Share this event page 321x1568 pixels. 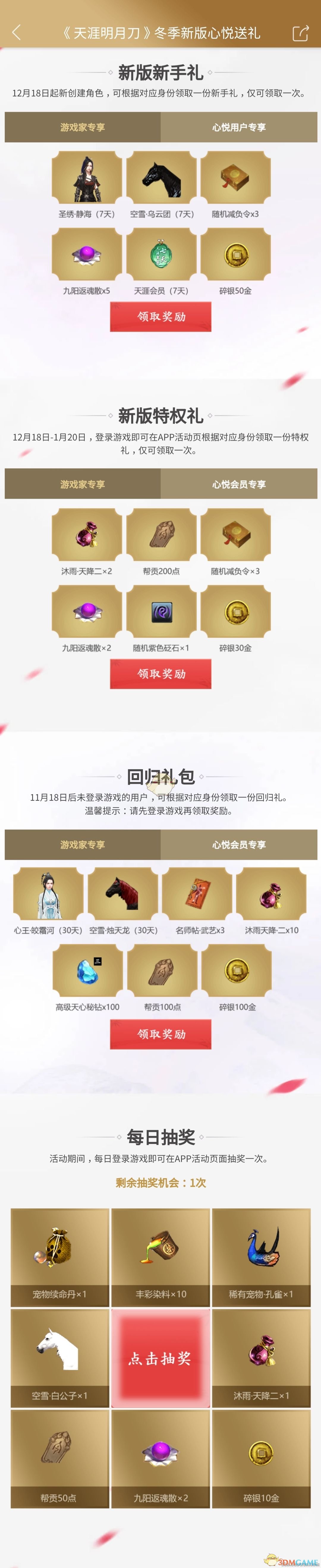(x=300, y=33)
